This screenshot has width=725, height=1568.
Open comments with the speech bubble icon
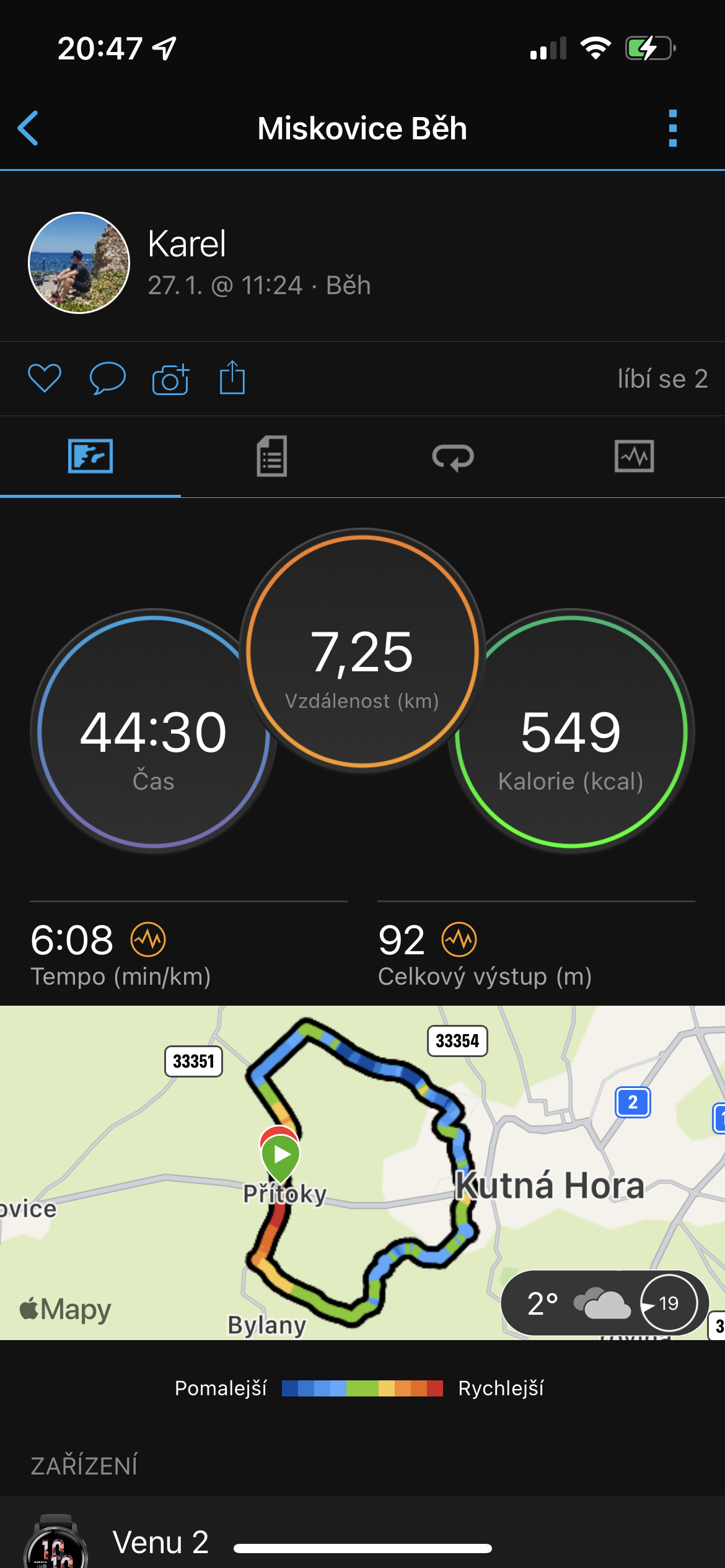tap(108, 378)
